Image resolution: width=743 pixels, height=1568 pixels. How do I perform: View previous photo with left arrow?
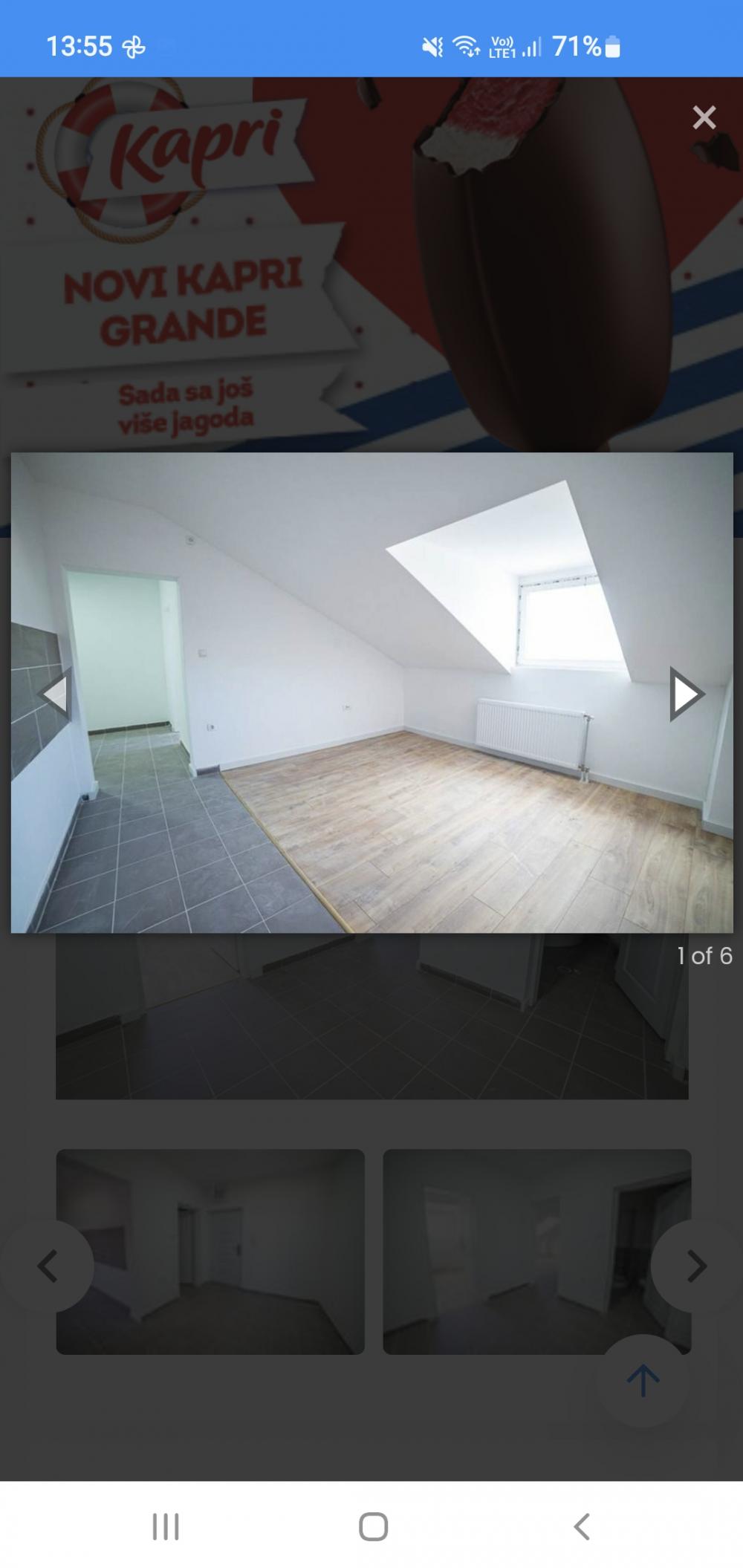click(55, 695)
